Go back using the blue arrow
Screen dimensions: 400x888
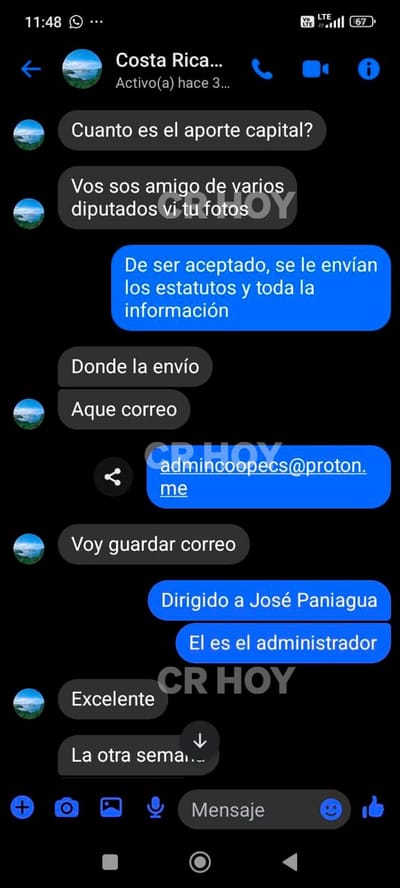click(x=31, y=69)
